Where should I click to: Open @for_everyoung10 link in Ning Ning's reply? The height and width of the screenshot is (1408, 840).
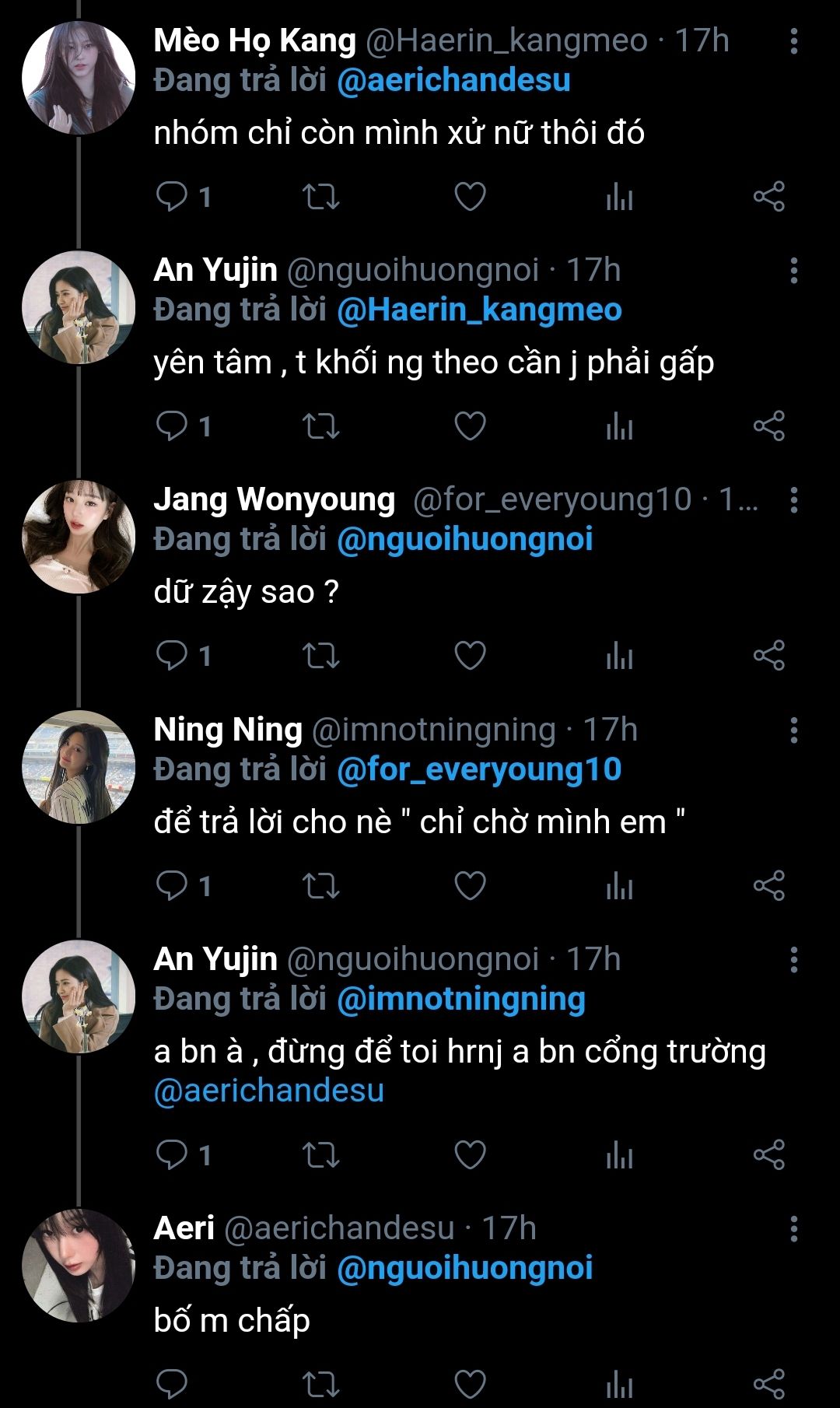tap(479, 770)
